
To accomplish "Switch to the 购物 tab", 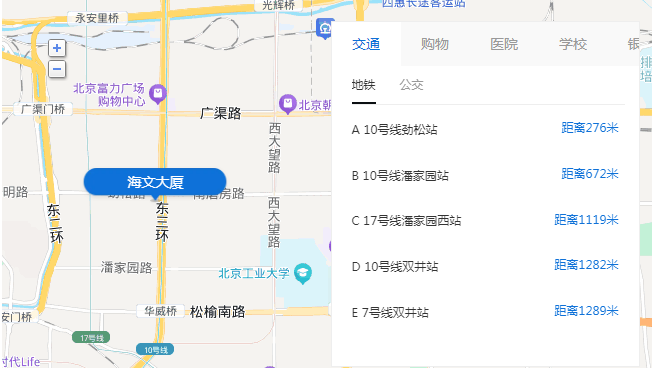I will pyautogui.click(x=435, y=44).
